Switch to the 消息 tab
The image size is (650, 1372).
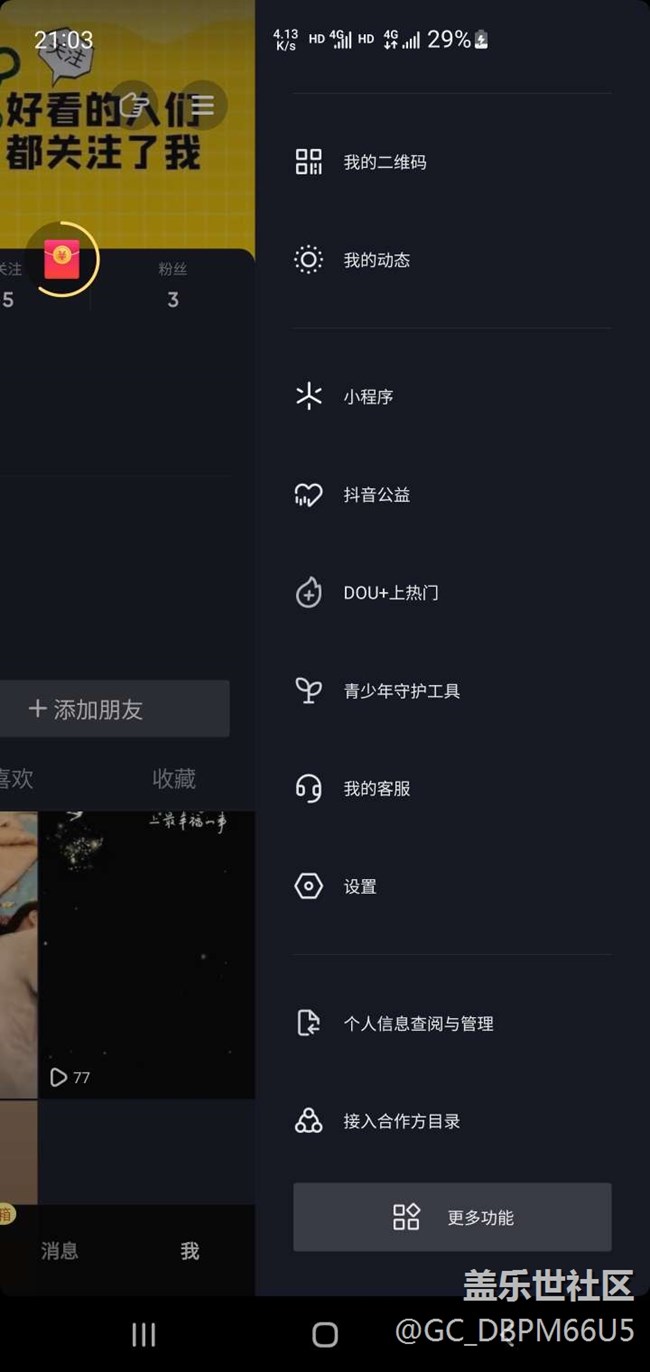(59, 1251)
